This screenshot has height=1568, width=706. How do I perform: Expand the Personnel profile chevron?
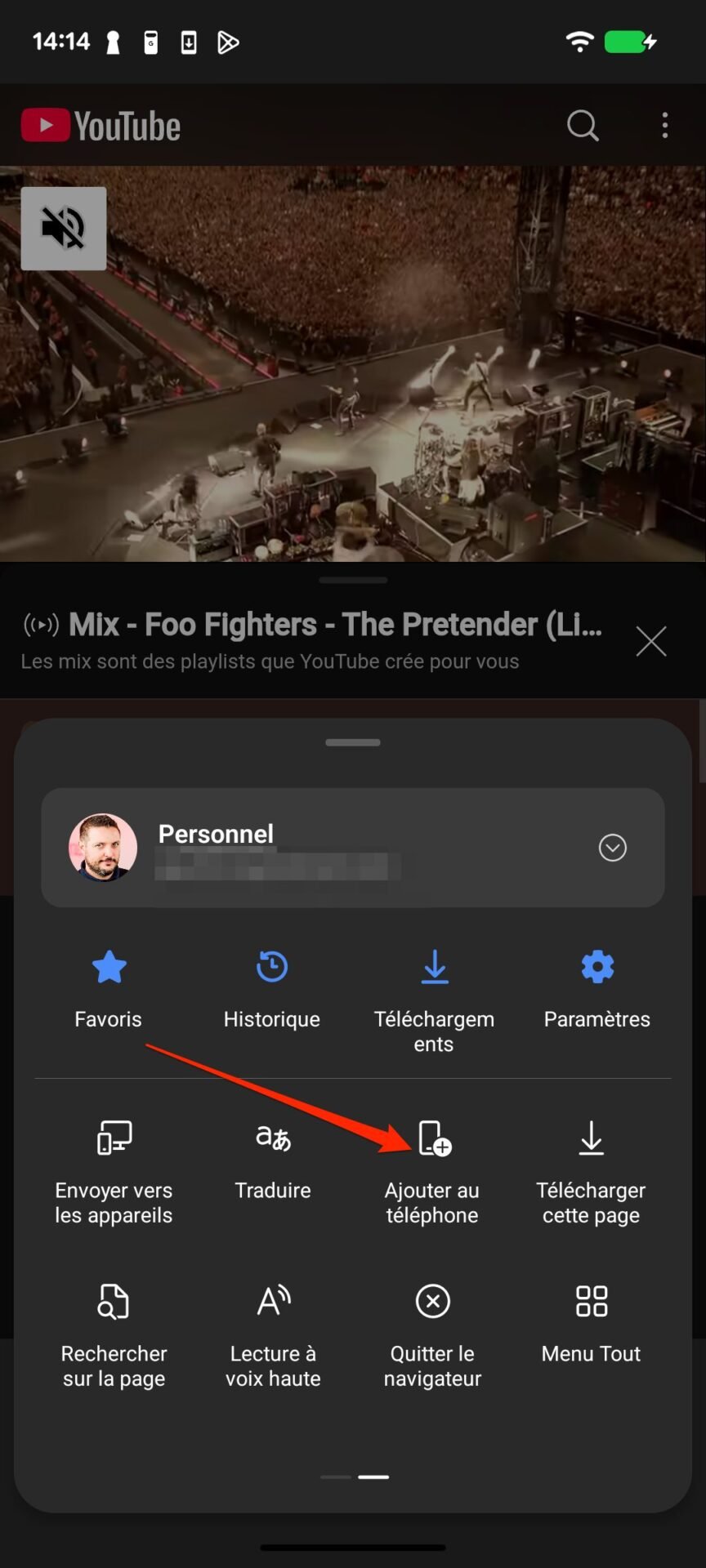click(x=613, y=848)
